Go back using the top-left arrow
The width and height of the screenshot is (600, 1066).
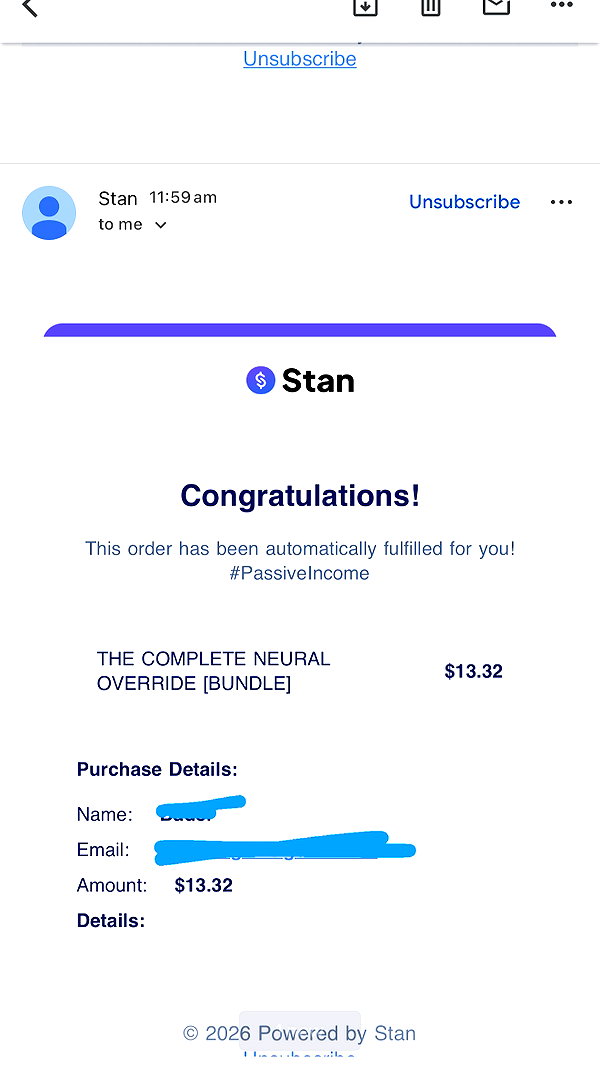pos(29,7)
